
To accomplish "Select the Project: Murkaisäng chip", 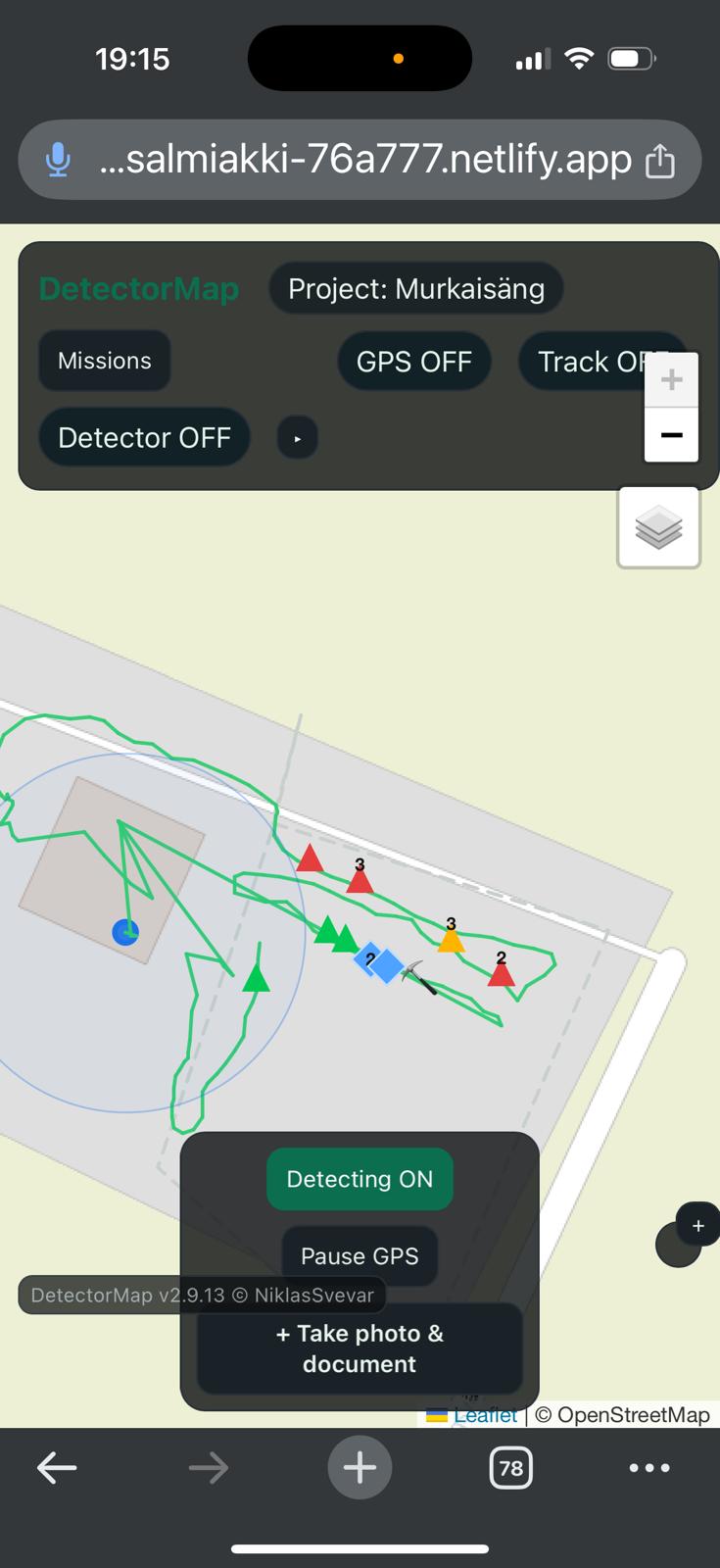I will tap(415, 289).
